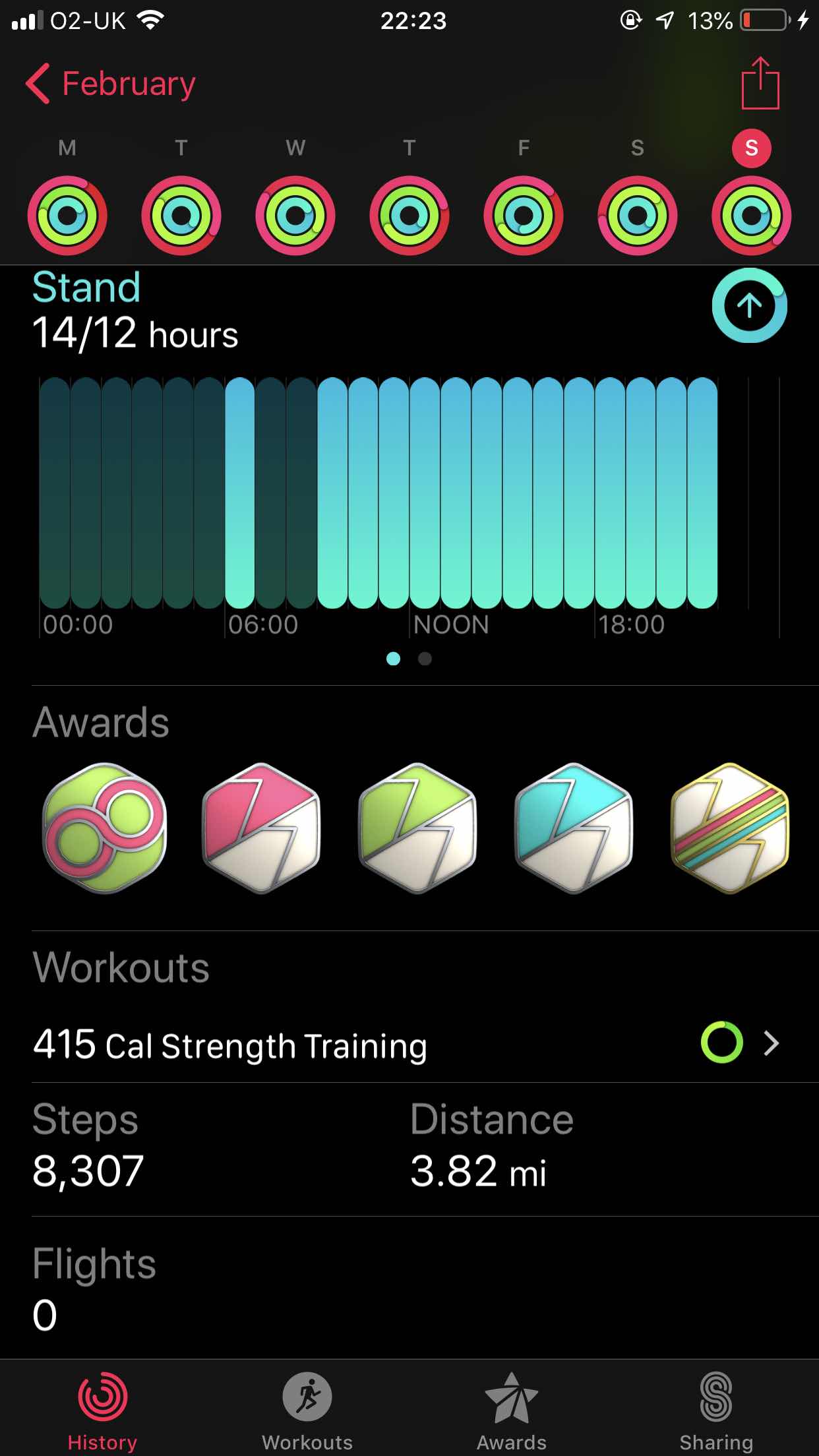819x1456 pixels.
Task: Share this day's activity summary
Action: tap(760, 83)
